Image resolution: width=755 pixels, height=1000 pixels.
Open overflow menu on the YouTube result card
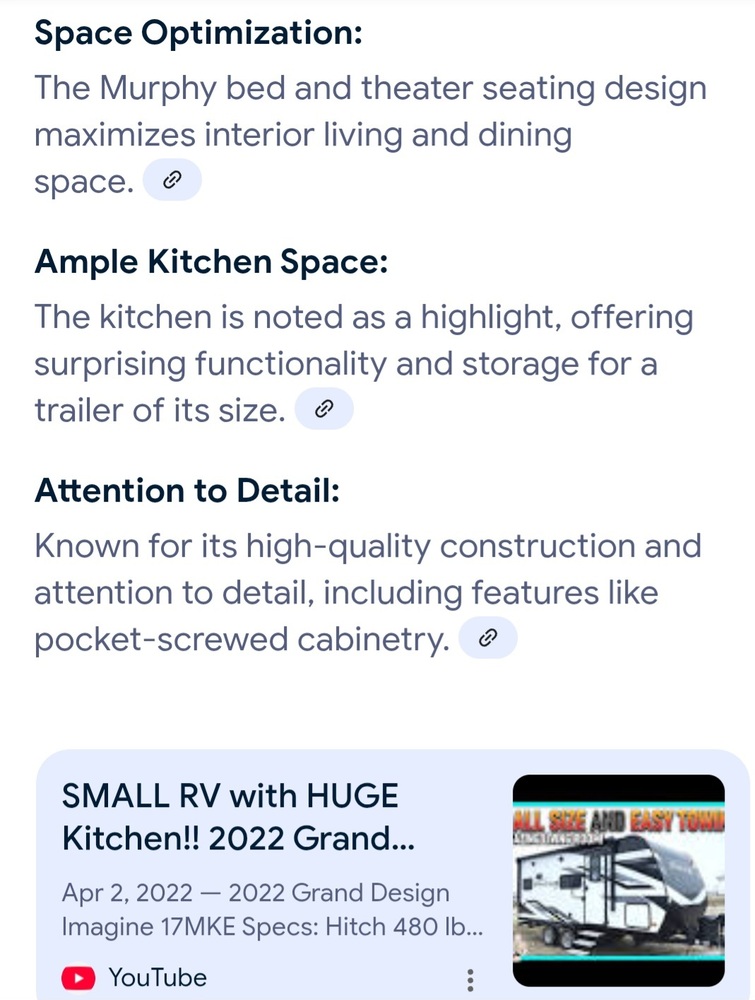(470, 979)
